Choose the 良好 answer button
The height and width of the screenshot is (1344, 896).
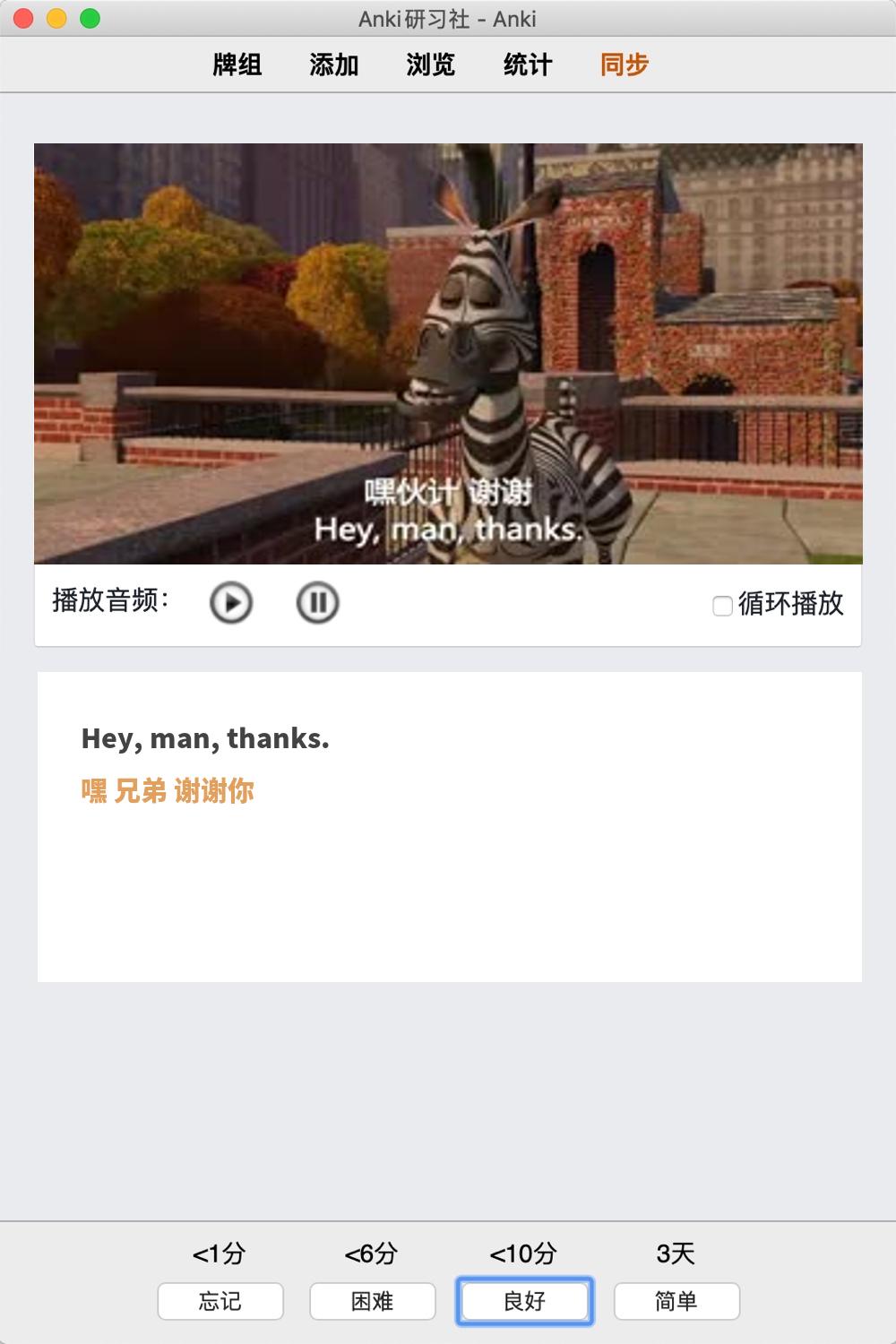point(525,1301)
